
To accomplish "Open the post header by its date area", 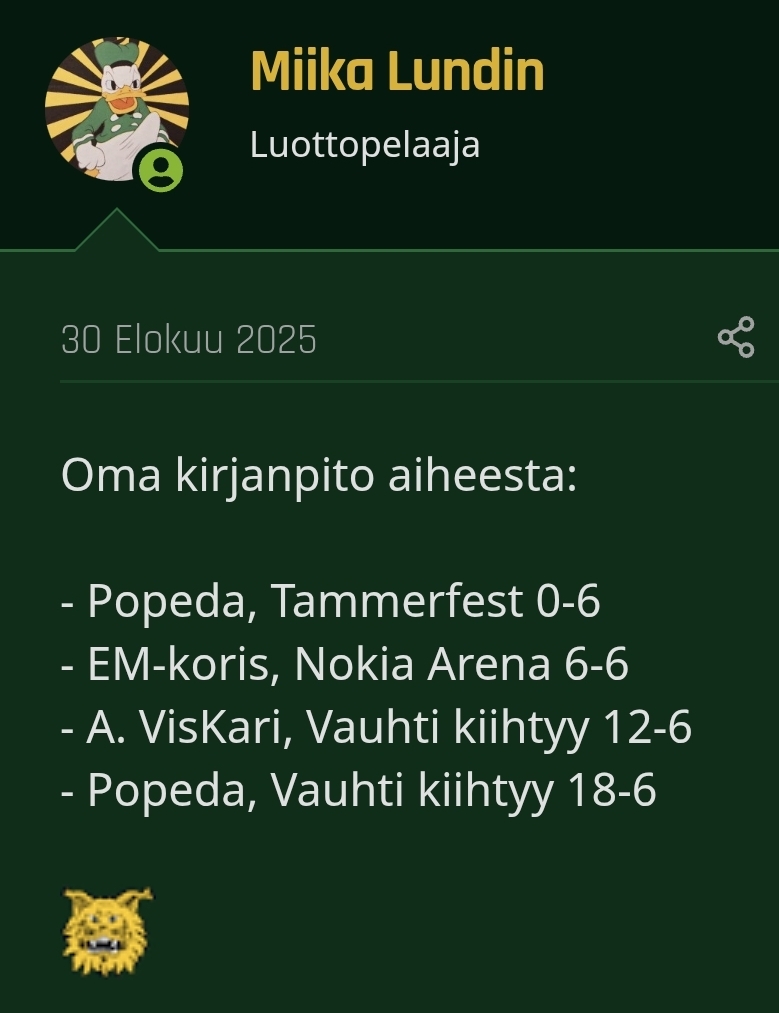I will pyautogui.click(x=189, y=338).
